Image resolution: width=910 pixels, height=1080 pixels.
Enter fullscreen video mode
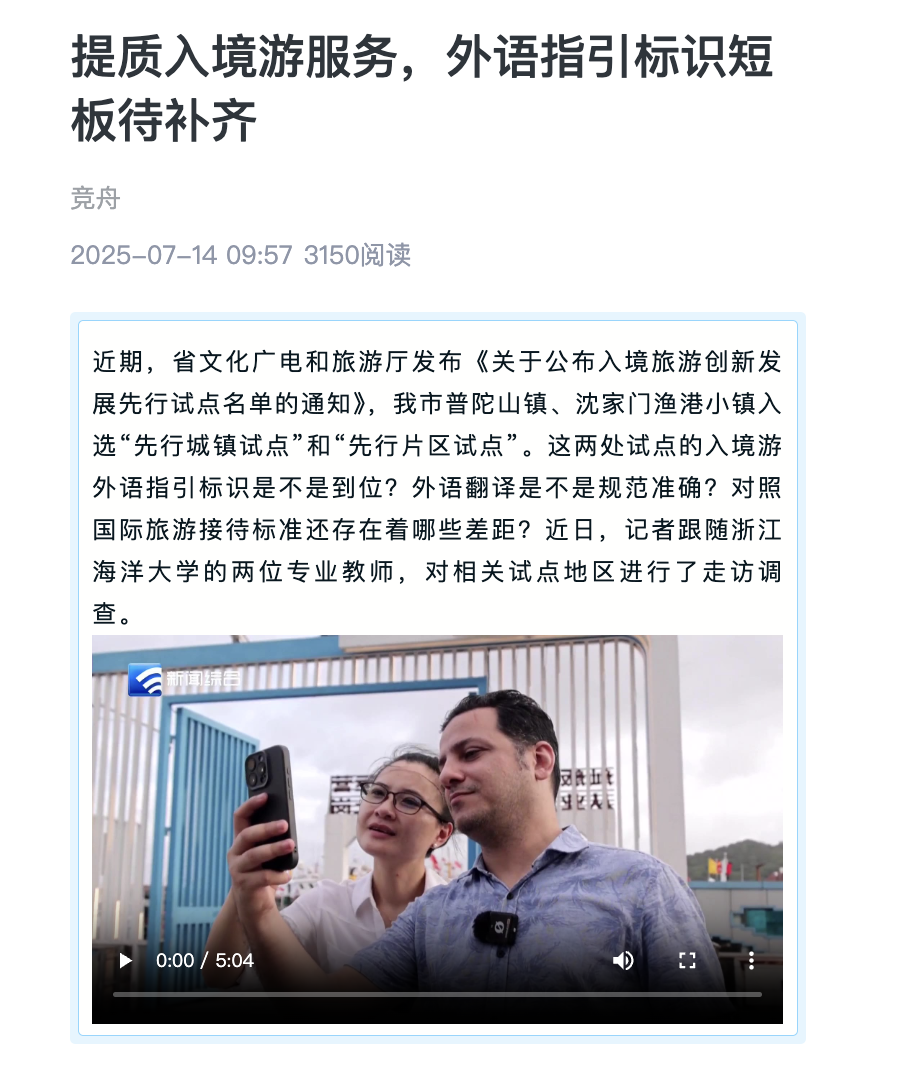687,960
